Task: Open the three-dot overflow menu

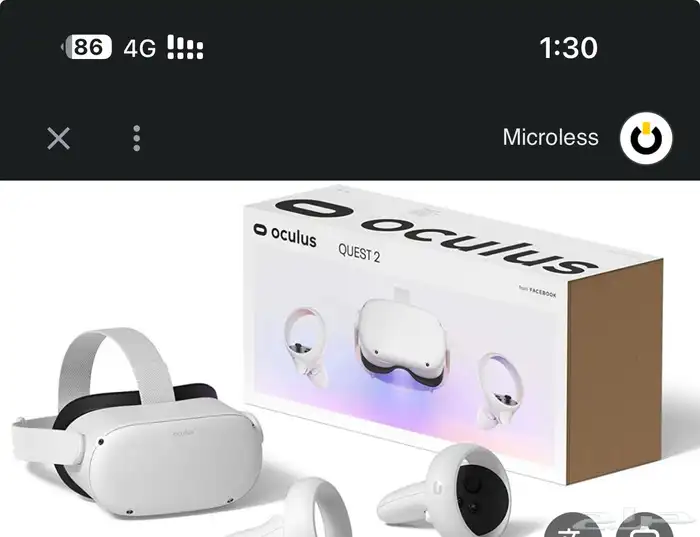Action: pyautogui.click(x=137, y=138)
